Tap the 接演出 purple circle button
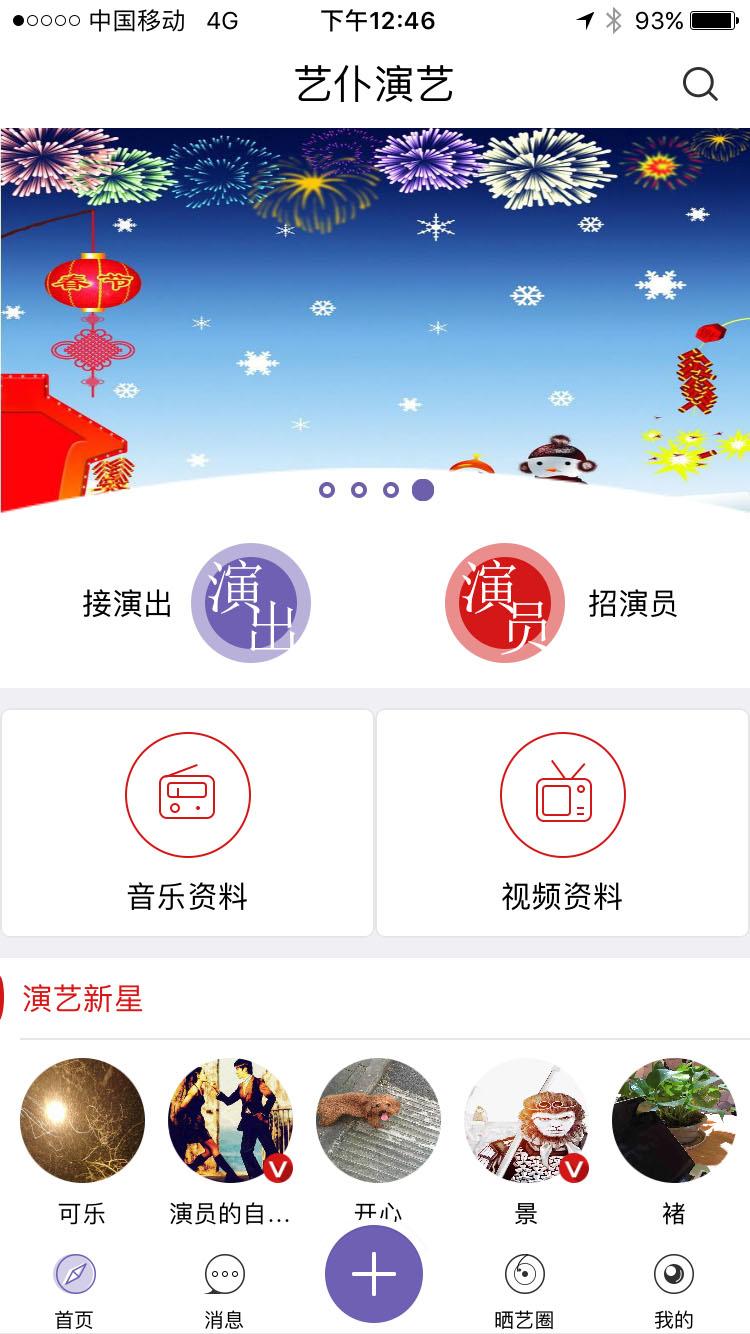 coord(251,603)
